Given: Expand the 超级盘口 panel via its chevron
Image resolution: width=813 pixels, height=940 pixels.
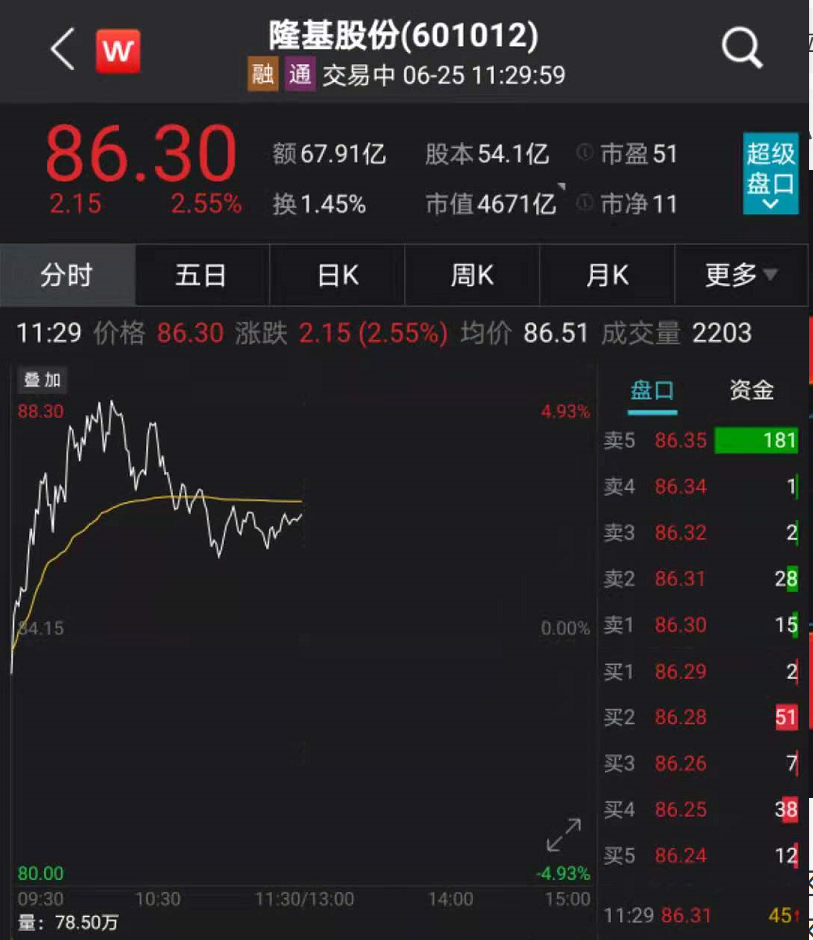Looking at the screenshot, I should (770, 203).
